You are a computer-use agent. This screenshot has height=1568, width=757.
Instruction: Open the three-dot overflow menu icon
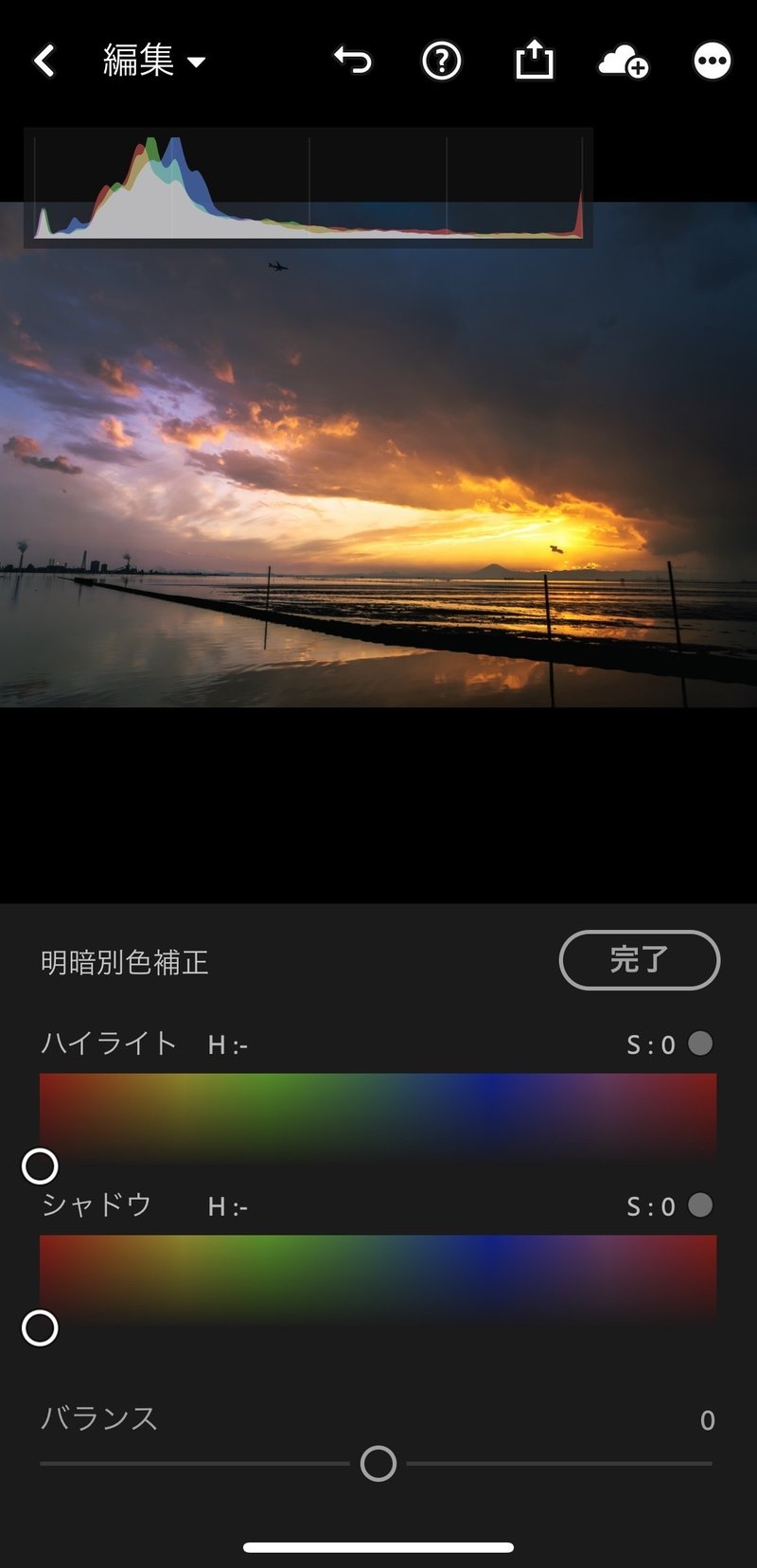tap(712, 60)
